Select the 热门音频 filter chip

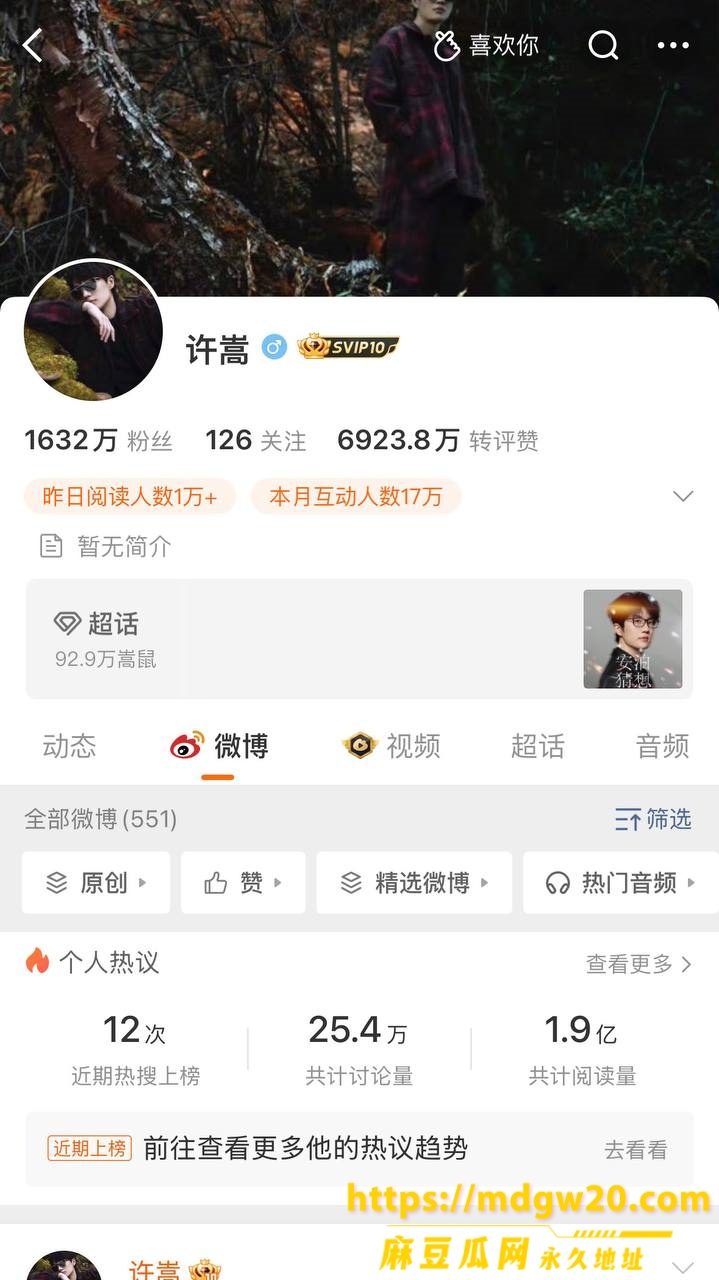pos(621,883)
